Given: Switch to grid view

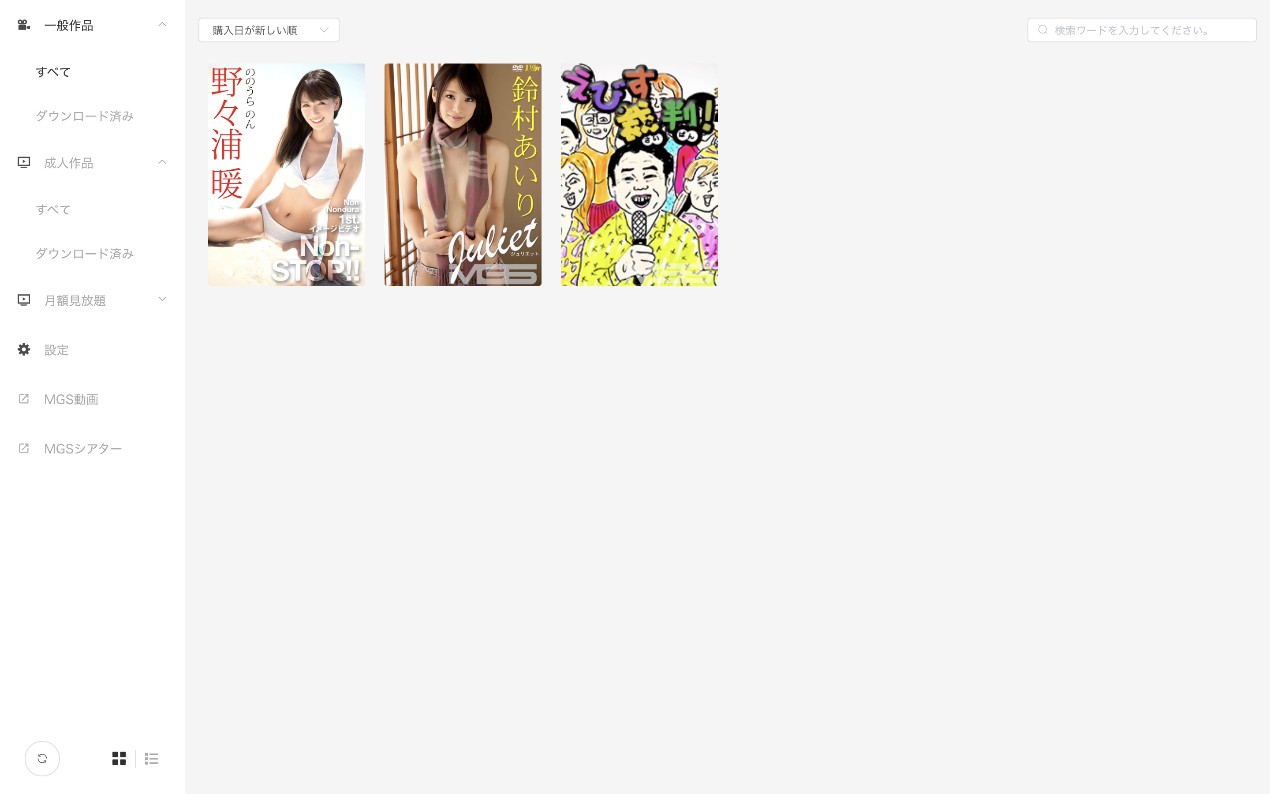Looking at the screenshot, I should click(x=119, y=758).
